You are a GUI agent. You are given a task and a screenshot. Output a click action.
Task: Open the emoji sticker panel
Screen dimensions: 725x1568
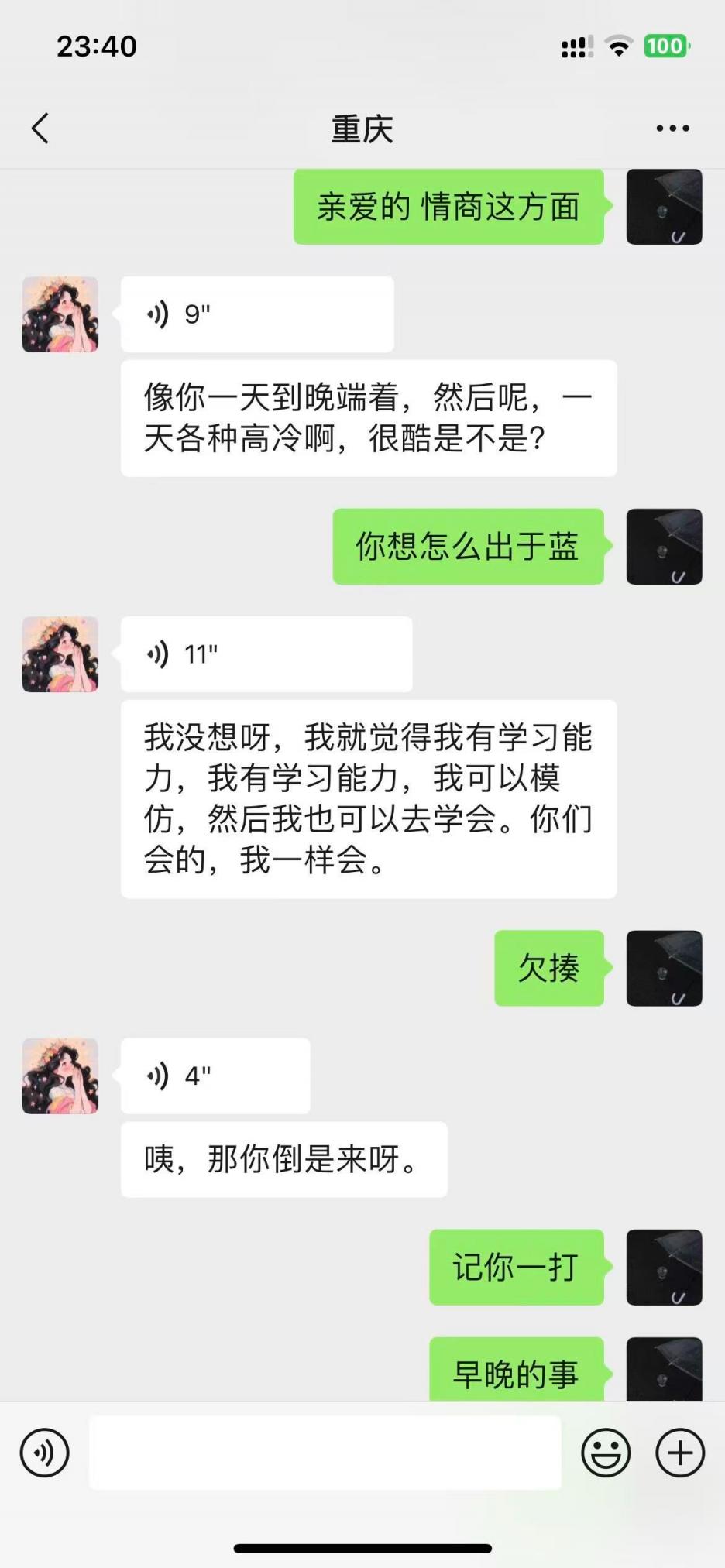coord(606,1453)
